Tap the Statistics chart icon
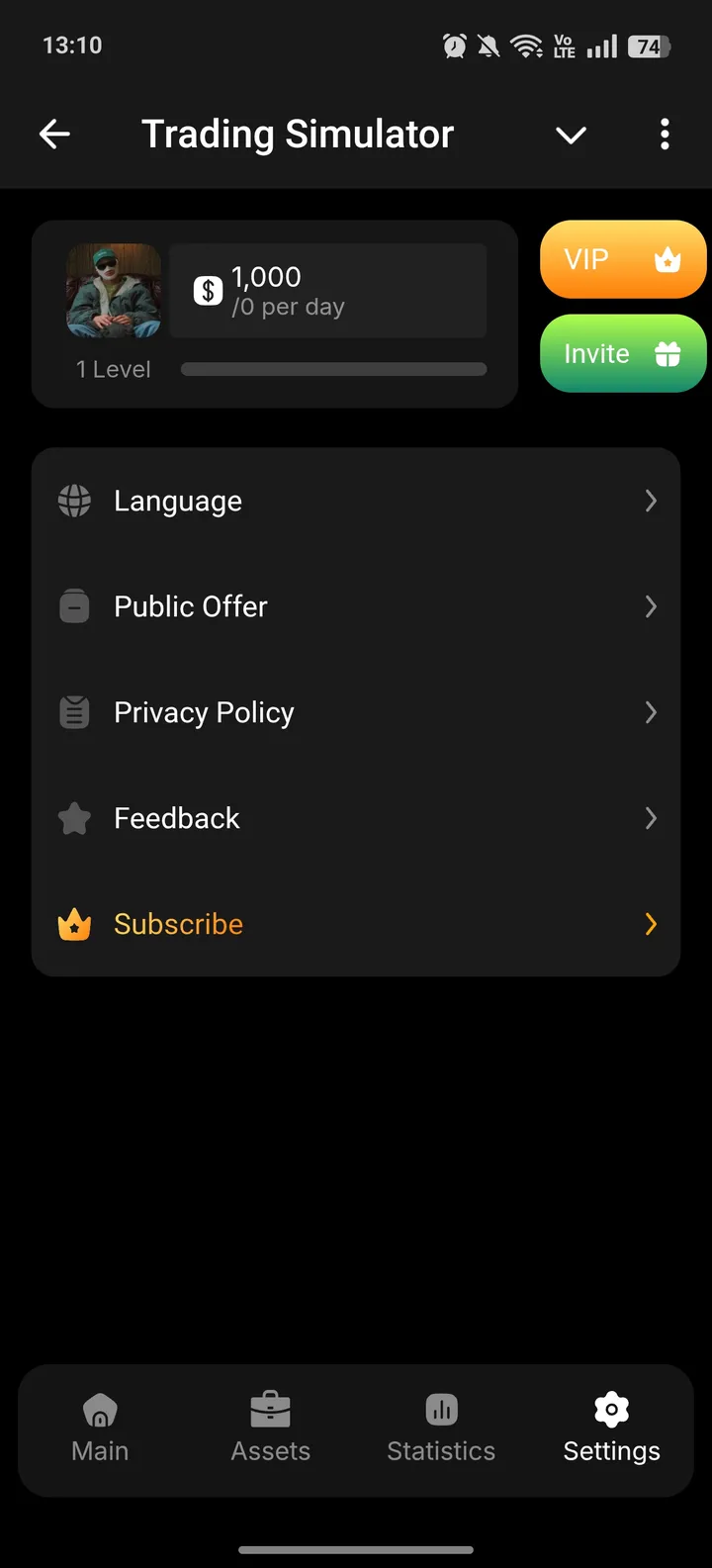 point(441,1410)
